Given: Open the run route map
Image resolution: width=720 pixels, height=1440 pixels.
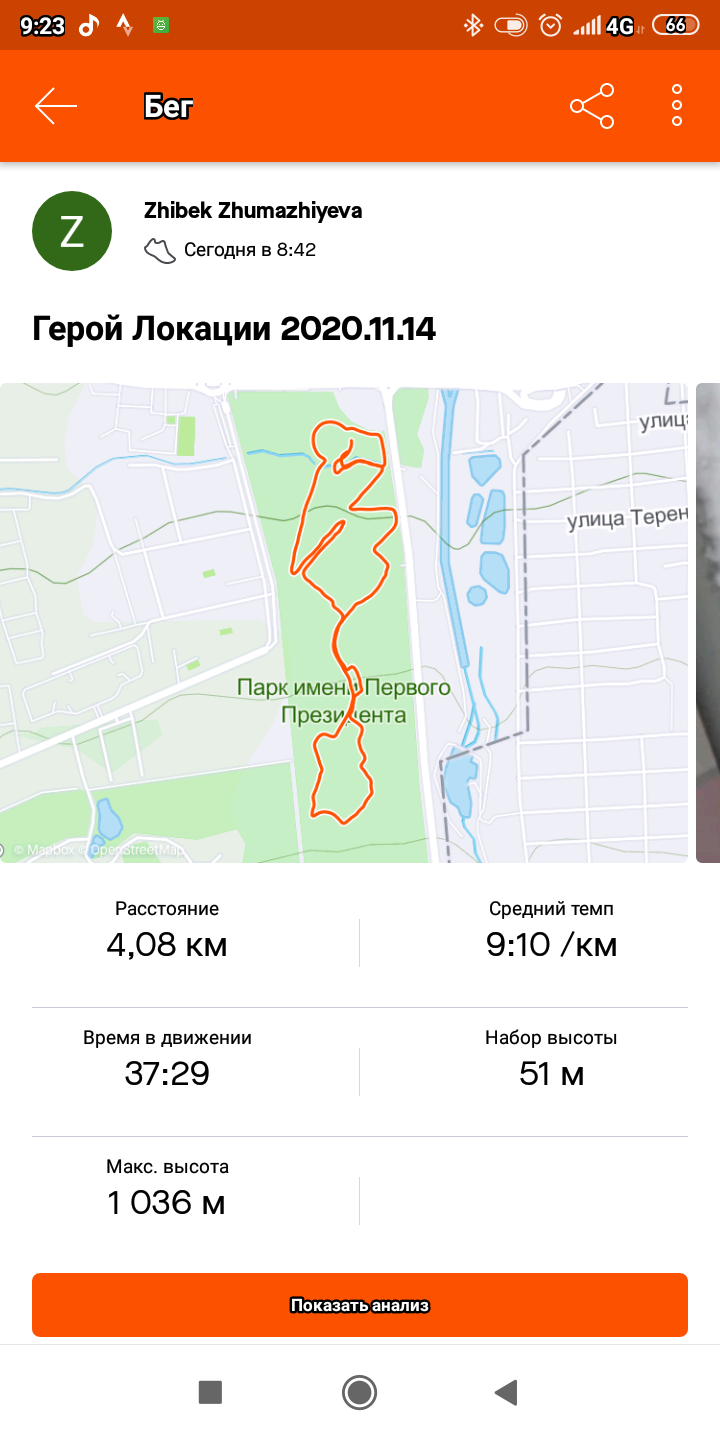Looking at the screenshot, I should point(343,622).
